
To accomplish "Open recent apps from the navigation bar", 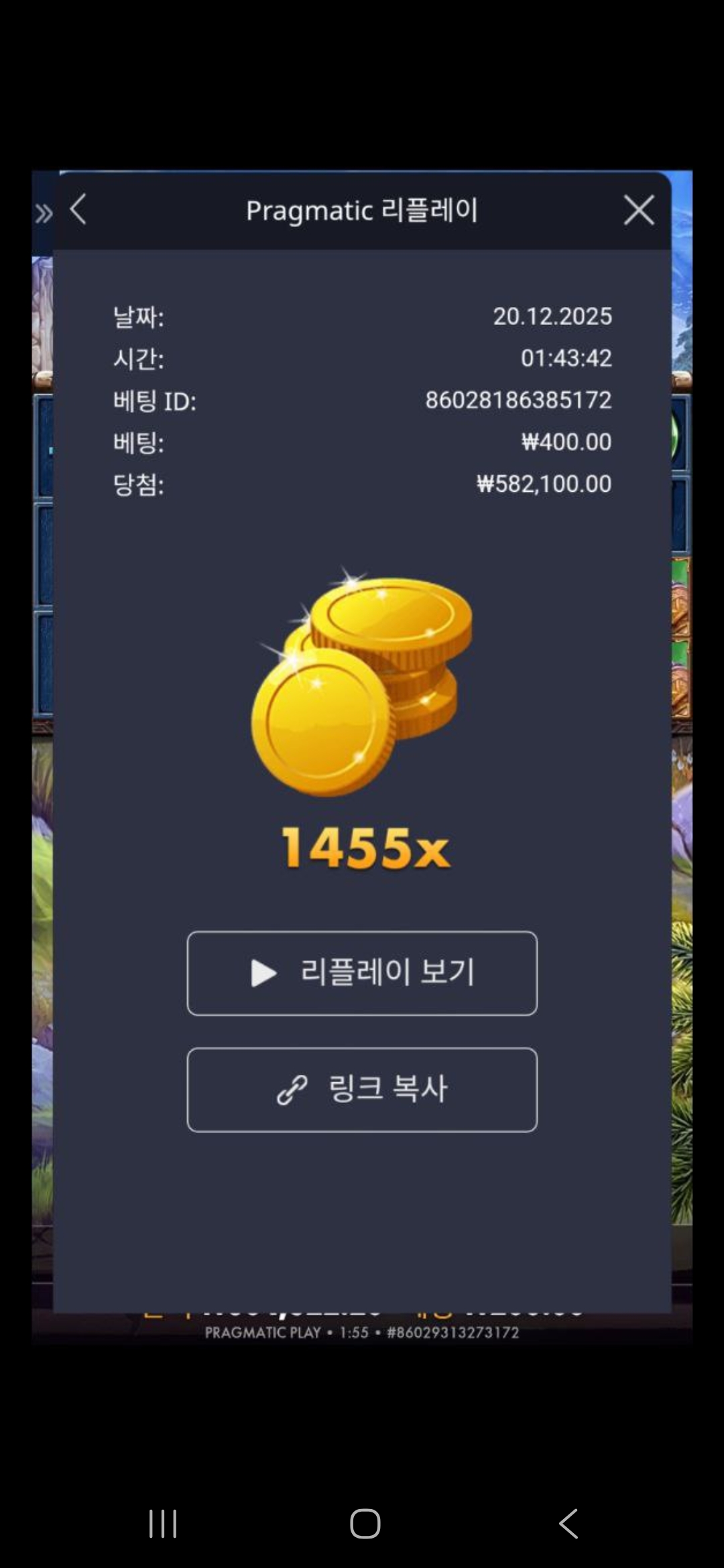I will (x=163, y=1523).
